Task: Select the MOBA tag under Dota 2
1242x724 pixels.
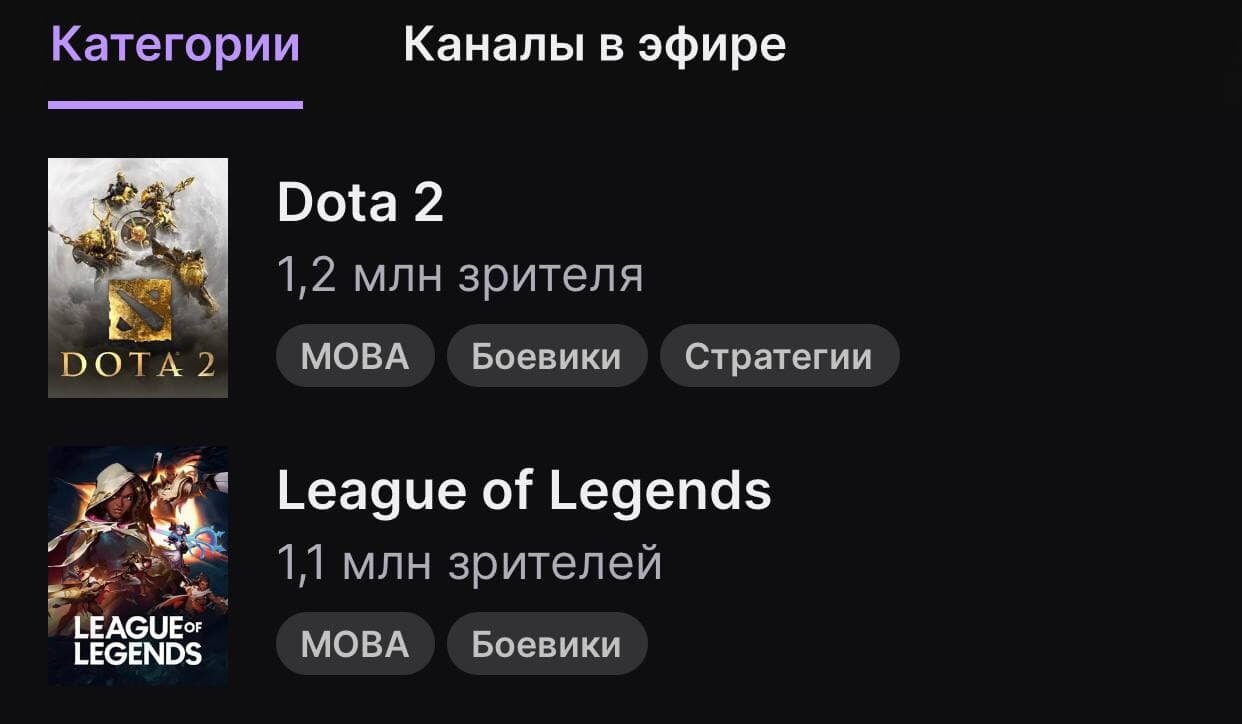Action: tap(355, 356)
